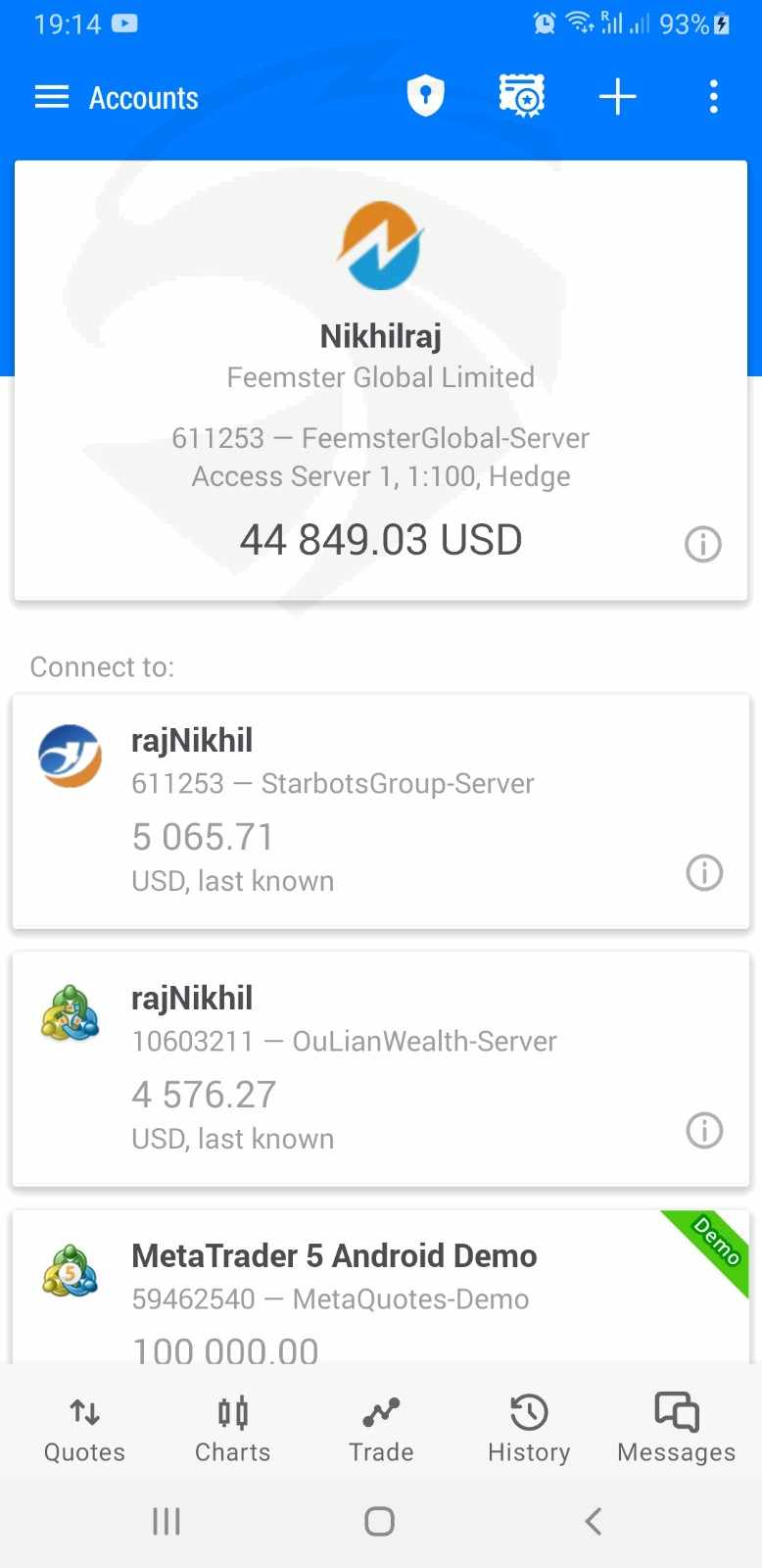
Task: Open the certificate icon in app bar
Action: coord(521,97)
